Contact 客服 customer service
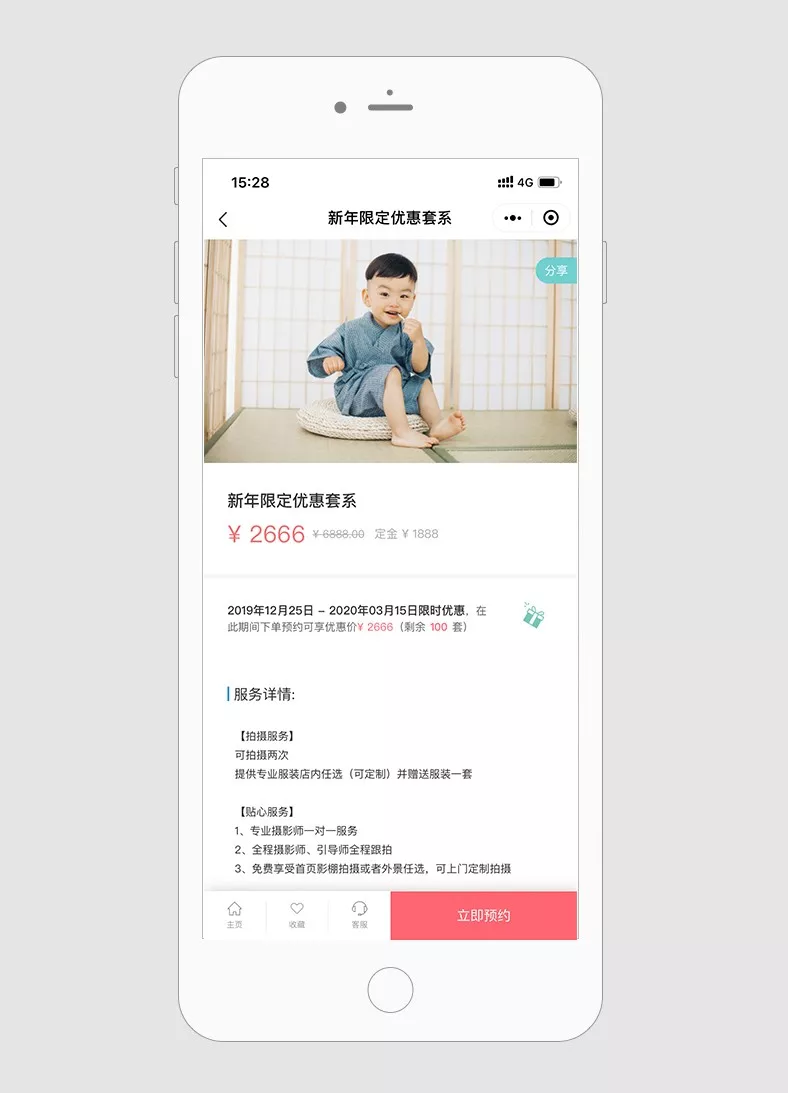This screenshot has height=1093, width=788. click(x=360, y=915)
